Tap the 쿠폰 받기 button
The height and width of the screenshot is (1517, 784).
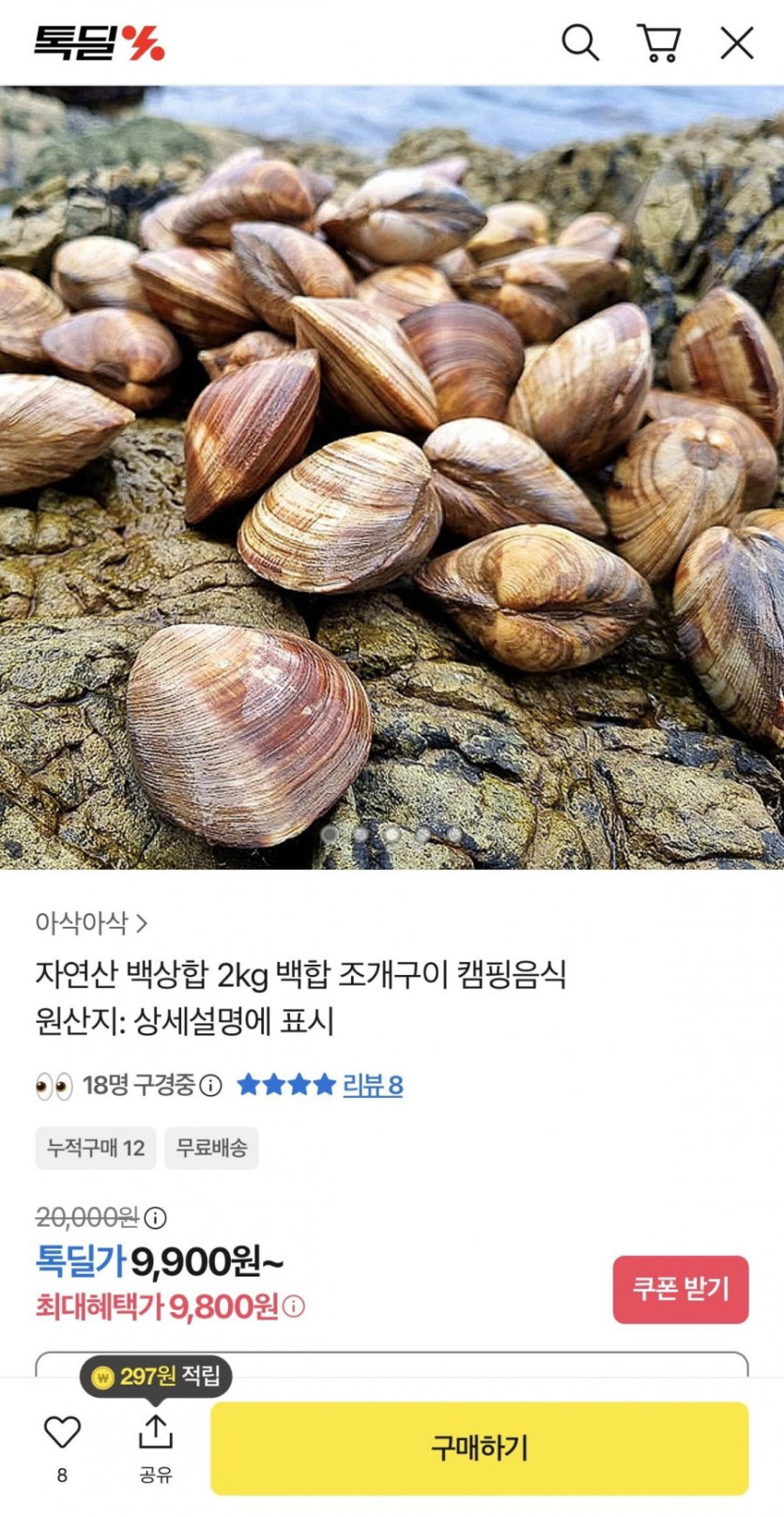(x=681, y=1290)
